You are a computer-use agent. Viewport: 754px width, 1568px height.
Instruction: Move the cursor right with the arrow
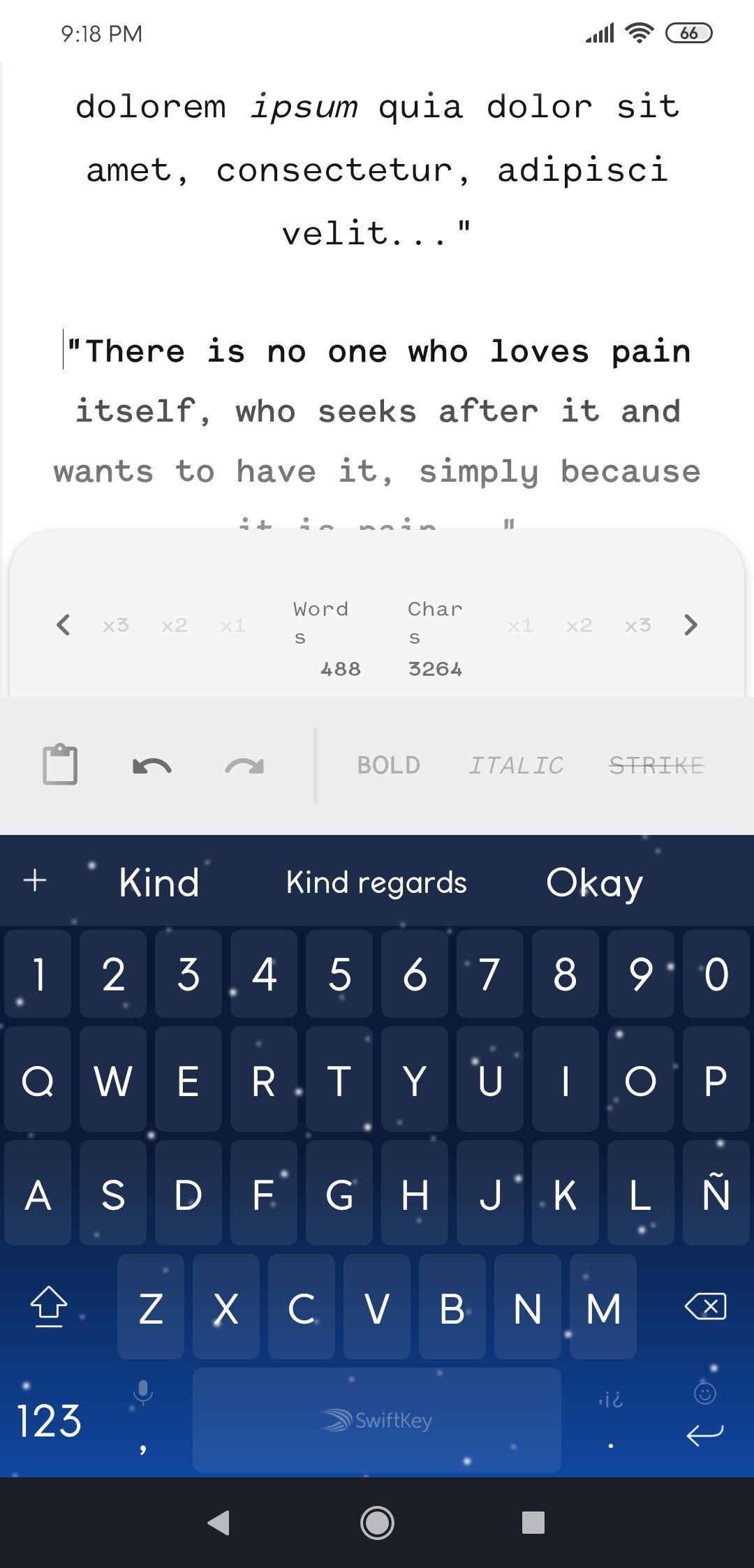(x=690, y=625)
